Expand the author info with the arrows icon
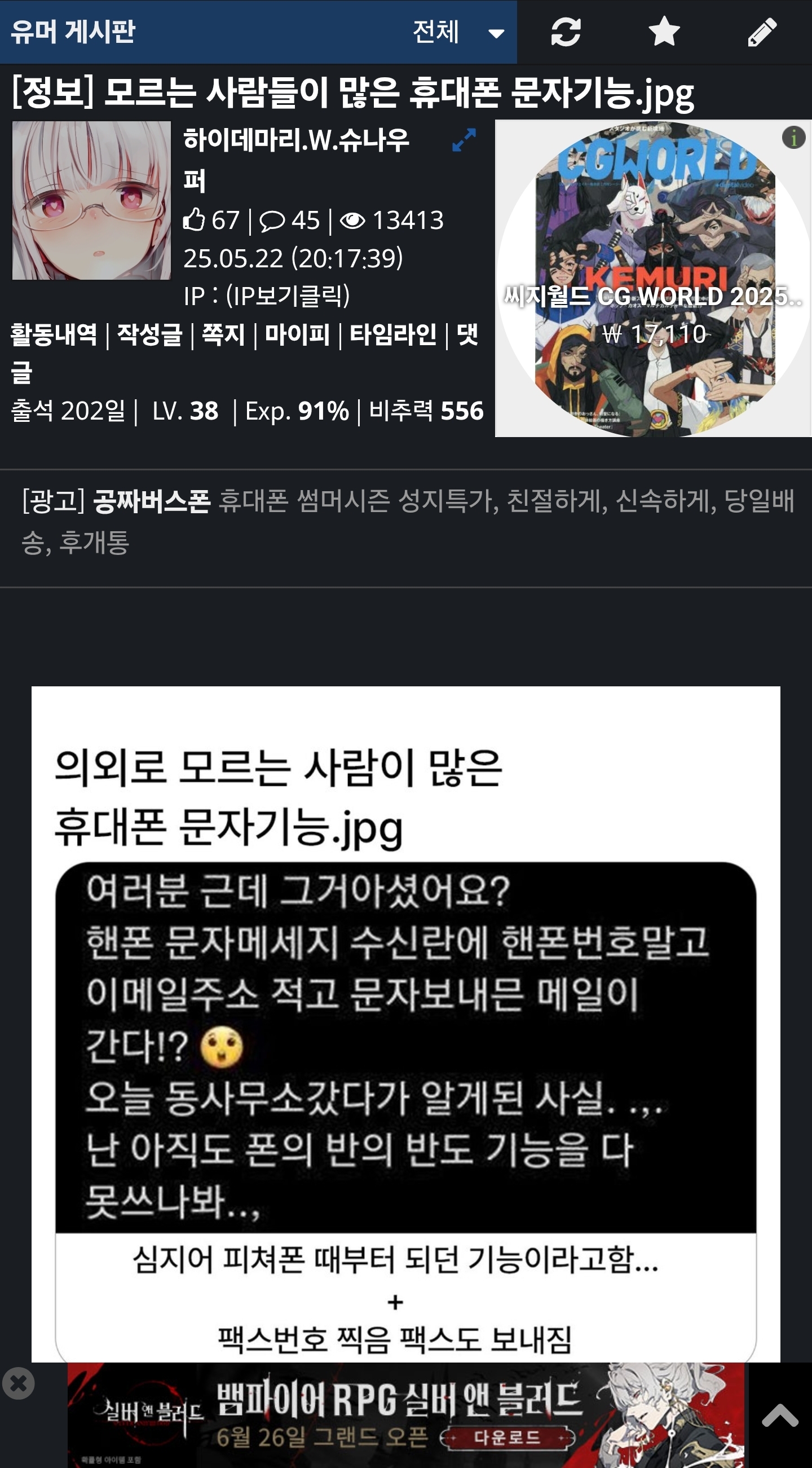Image resolution: width=812 pixels, height=1468 pixels. click(464, 140)
